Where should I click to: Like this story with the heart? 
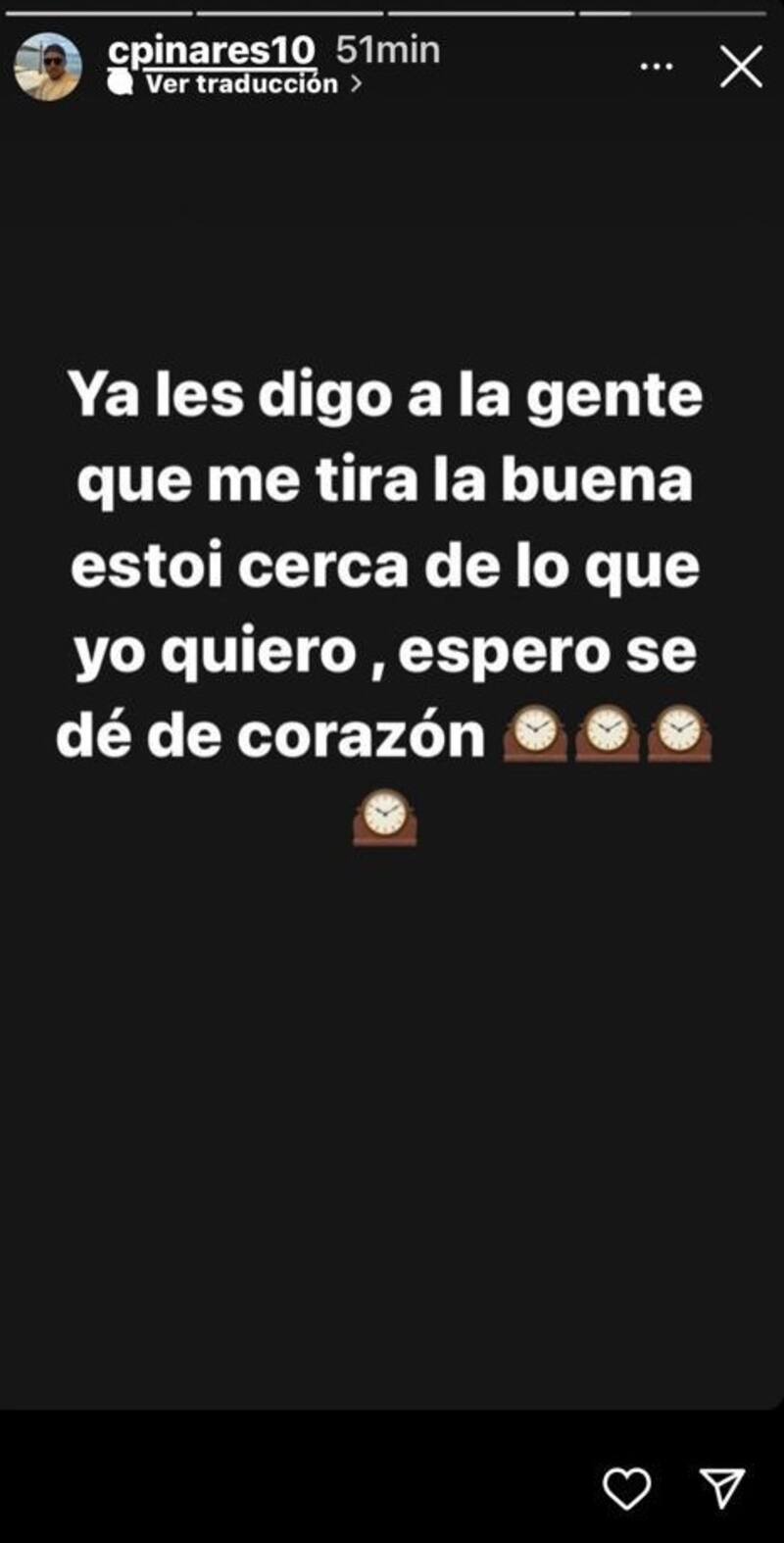(626, 1488)
